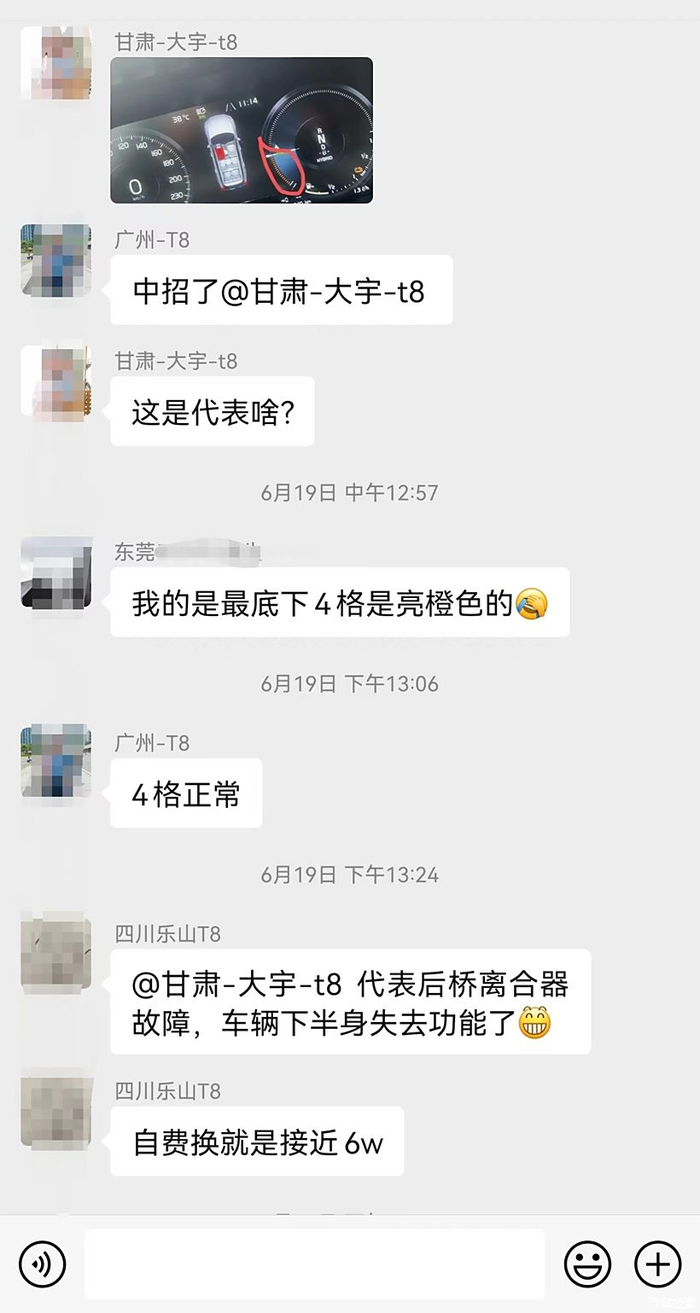700x1313 pixels.
Task: Open the plus attachments menu
Action: [657, 1264]
